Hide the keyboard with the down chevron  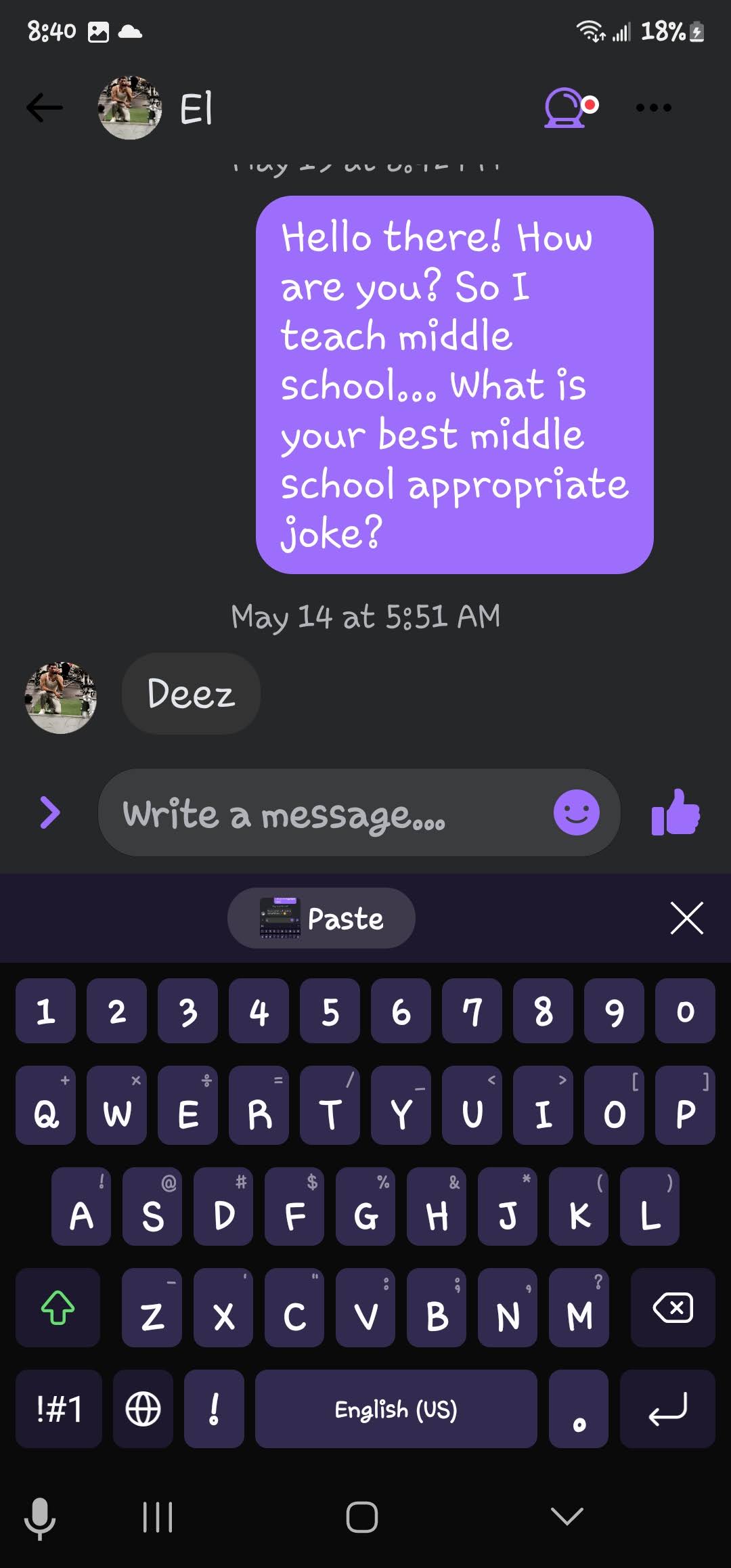tap(567, 1517)
